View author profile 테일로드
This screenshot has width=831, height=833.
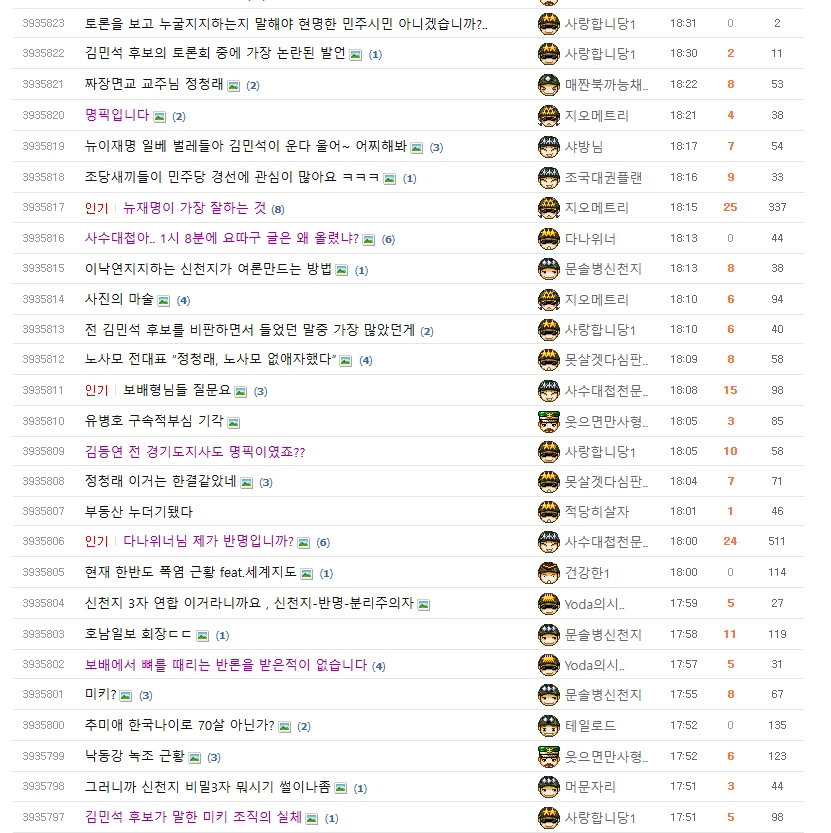[x=590, y=726]
